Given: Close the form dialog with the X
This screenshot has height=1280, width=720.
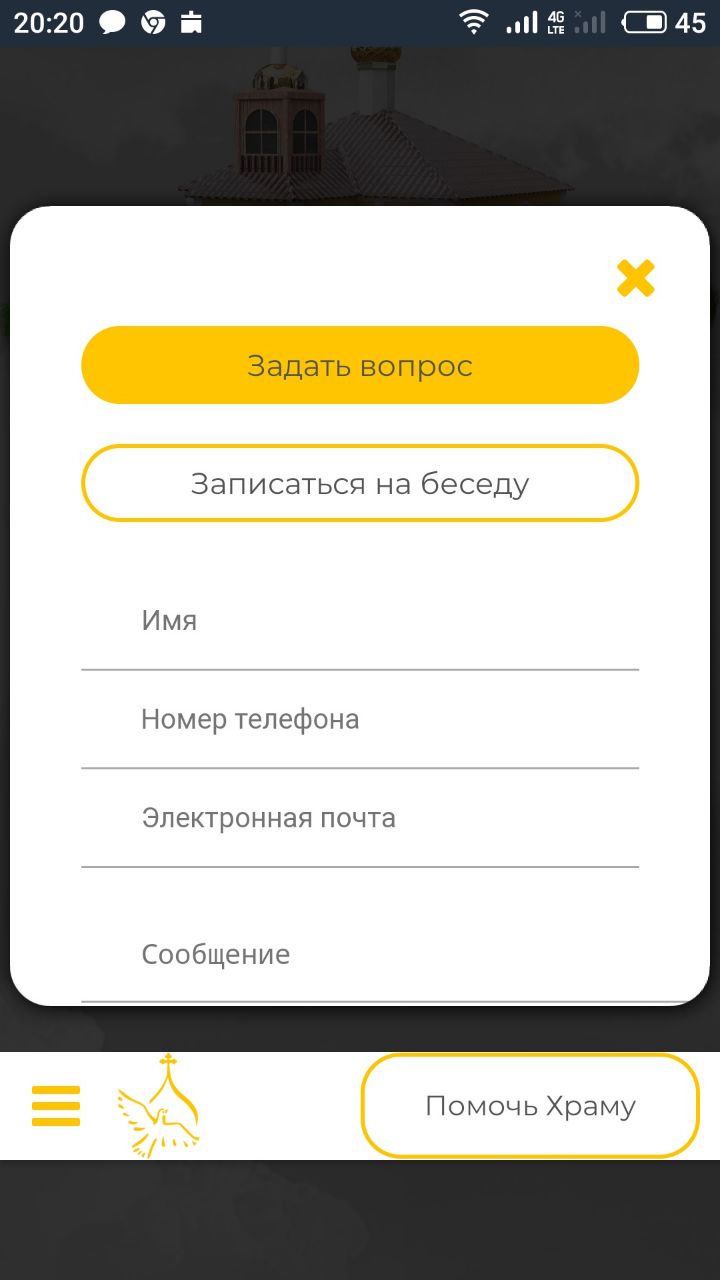Looking at the screenshot, I should coord(635,278).
